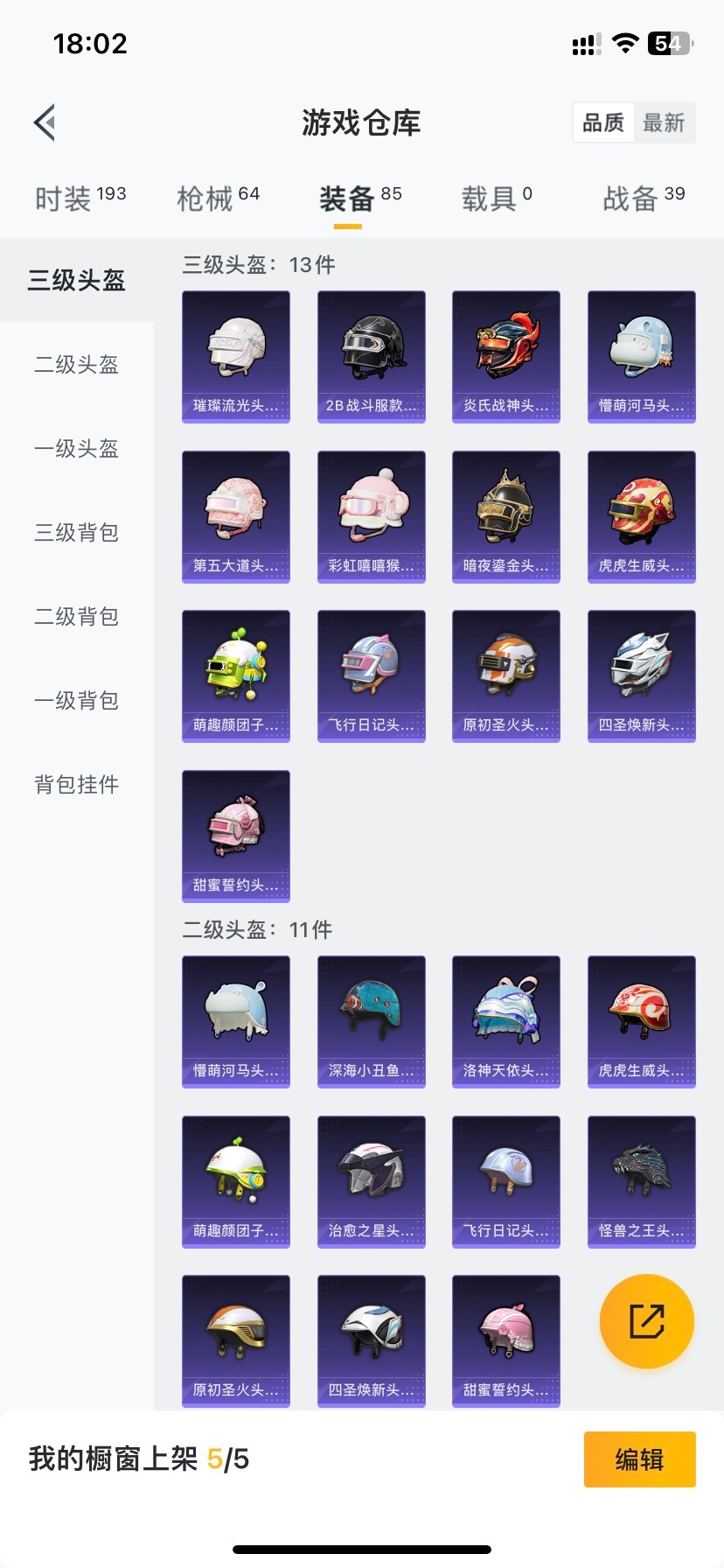Screen dimensions: 724x1568
Task: Switch to the 载具 tab
Action: coord(496,199)
